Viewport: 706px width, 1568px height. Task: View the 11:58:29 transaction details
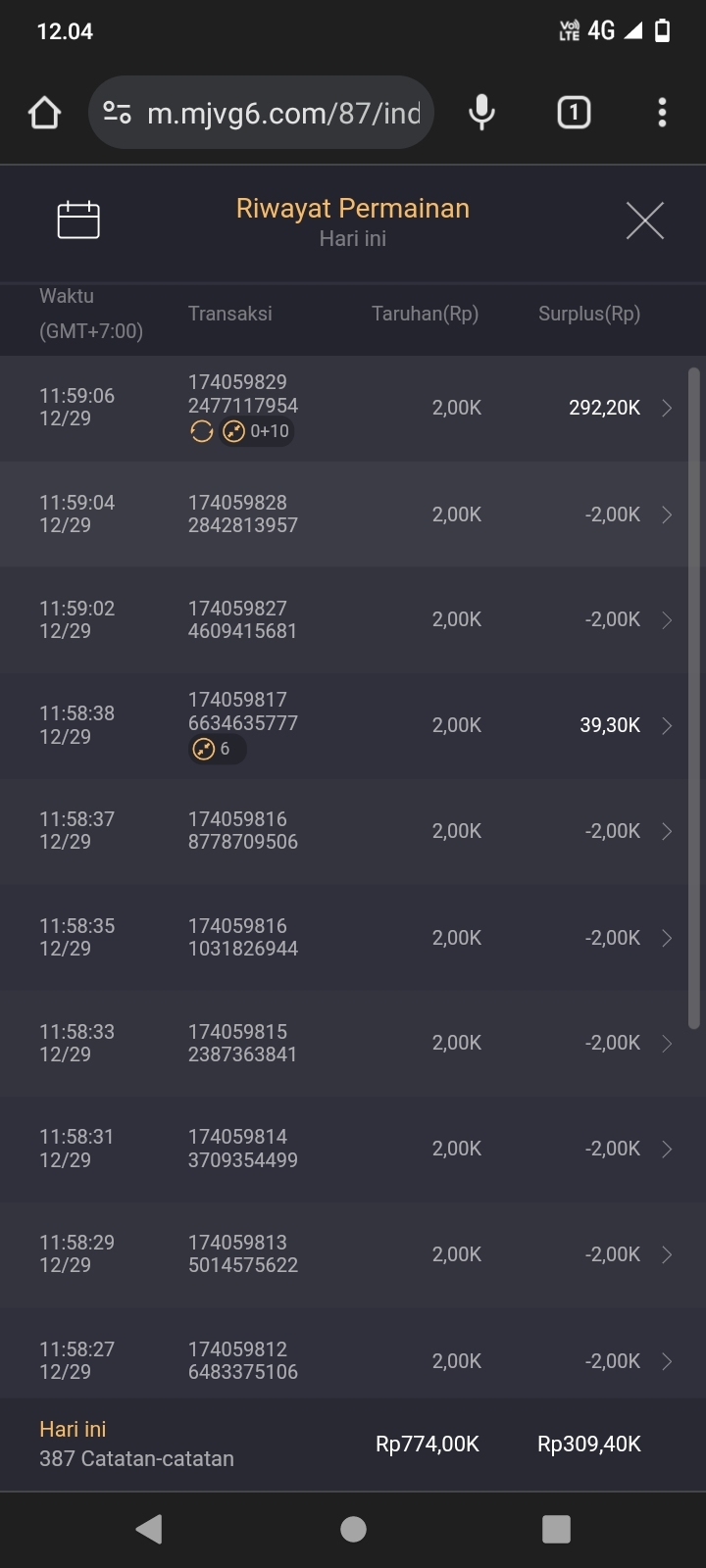tap(666, 1254)
